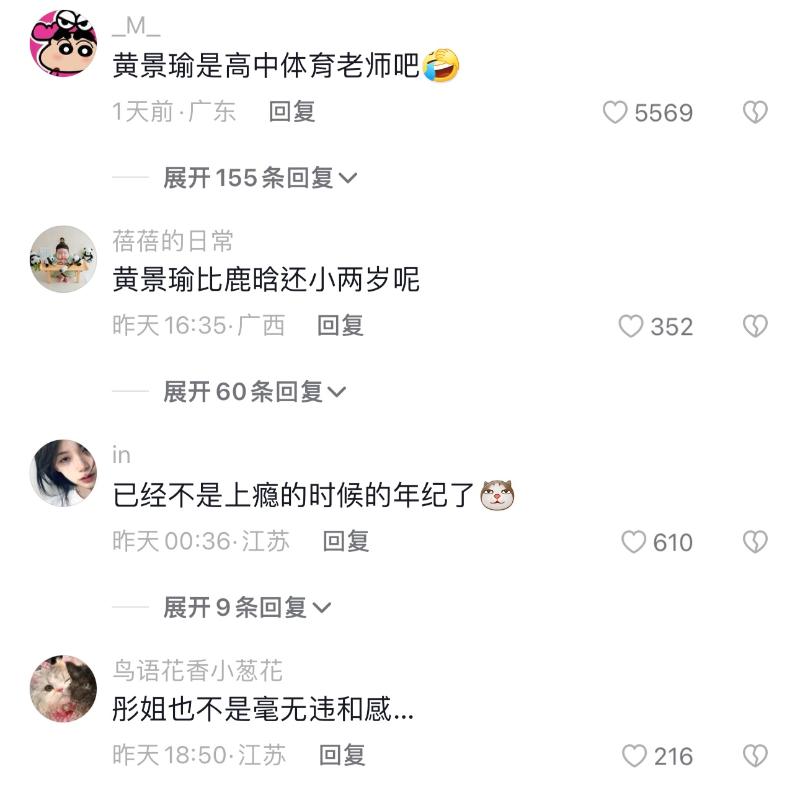The height and width of the screenshot is (803, 800).
Task: Expand 9 replies under in's comment
Action: [x=247, y=607]
